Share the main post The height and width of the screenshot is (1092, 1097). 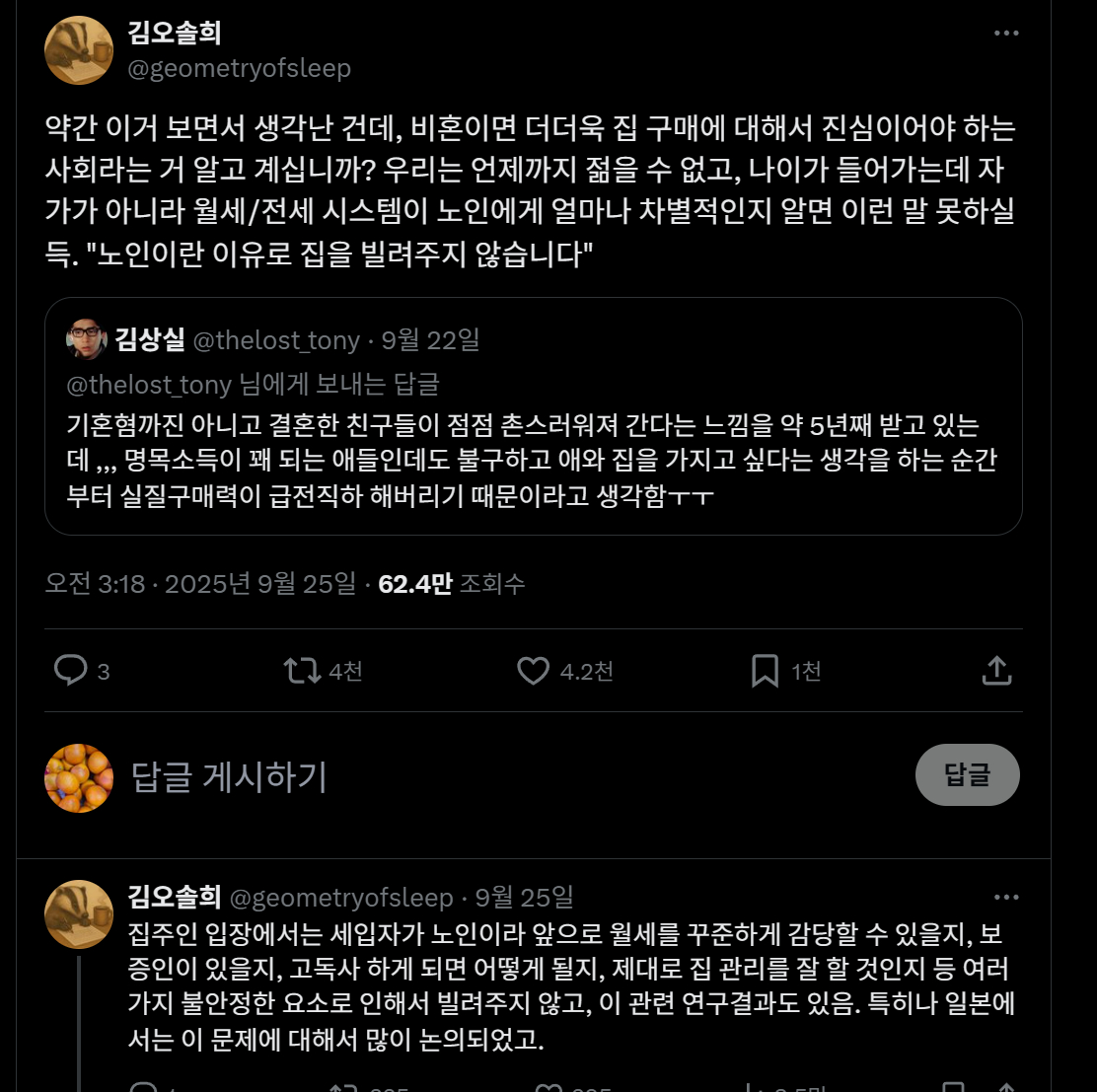(996, 672)
